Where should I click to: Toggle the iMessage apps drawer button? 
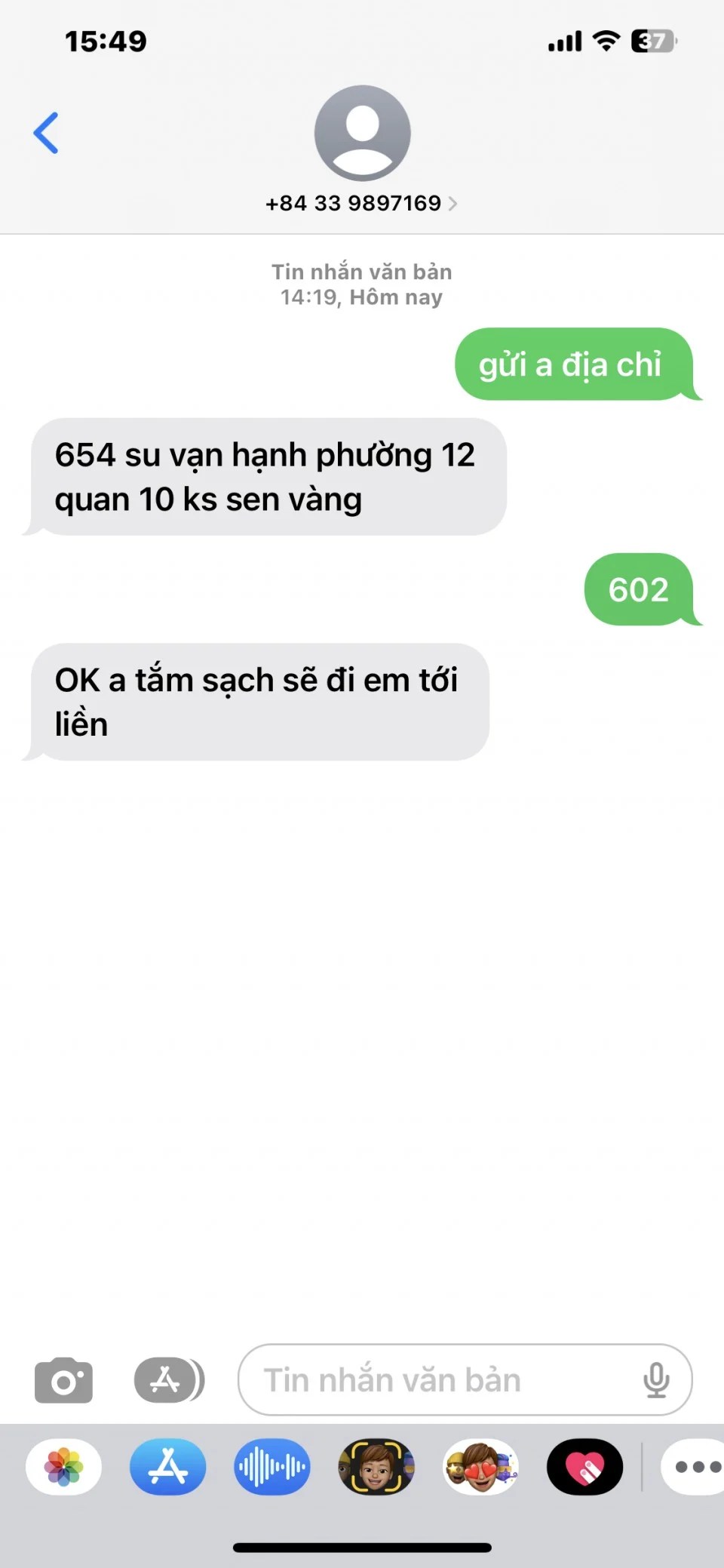(169, 1380)
